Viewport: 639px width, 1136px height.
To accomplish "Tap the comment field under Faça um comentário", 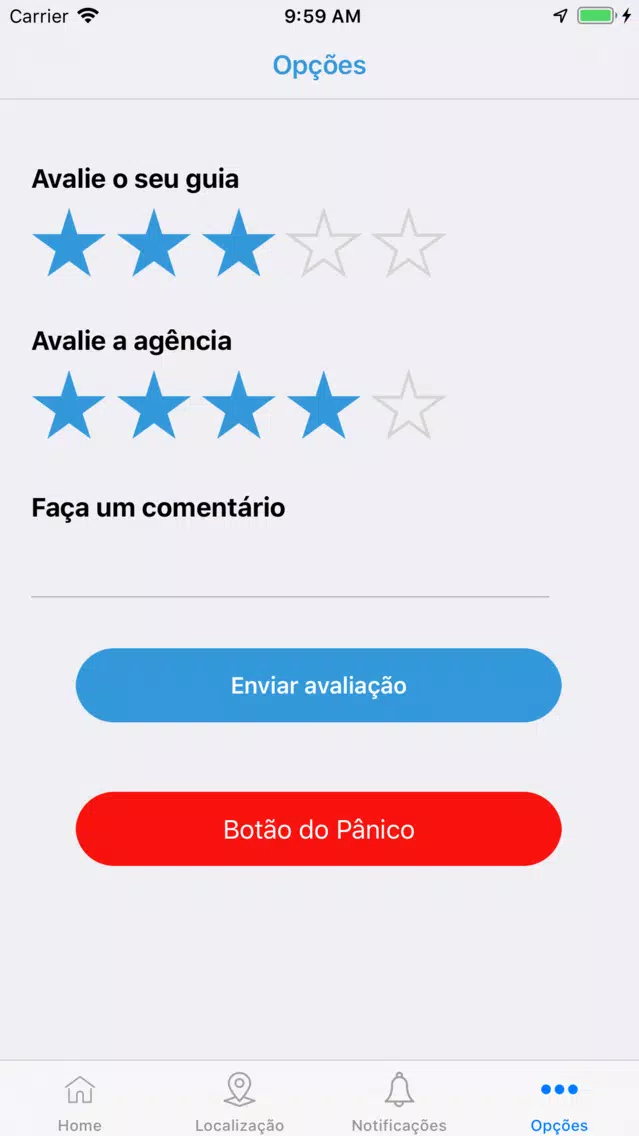I will coord(290,570).
